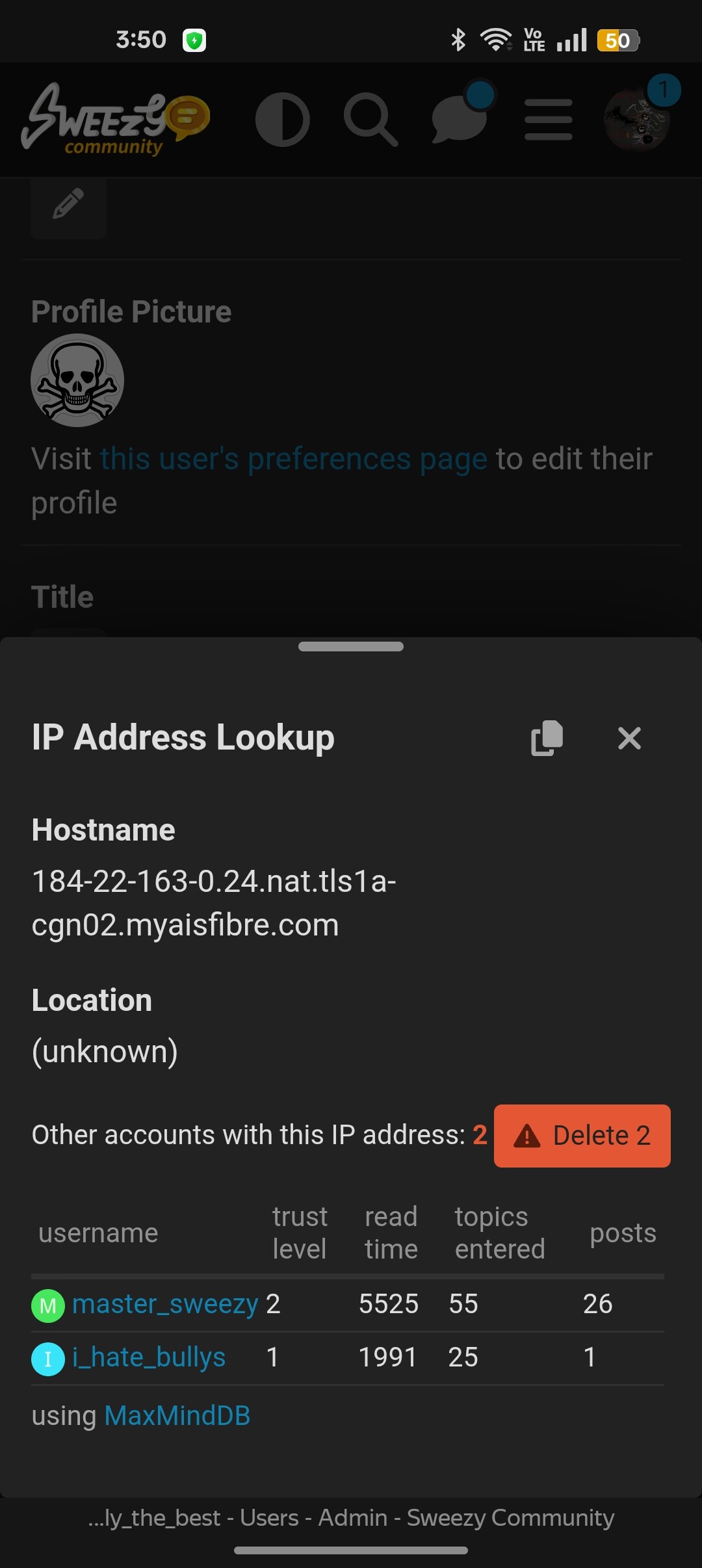
Task: Open the chat bubble icon
Action: tap(460, 118)
